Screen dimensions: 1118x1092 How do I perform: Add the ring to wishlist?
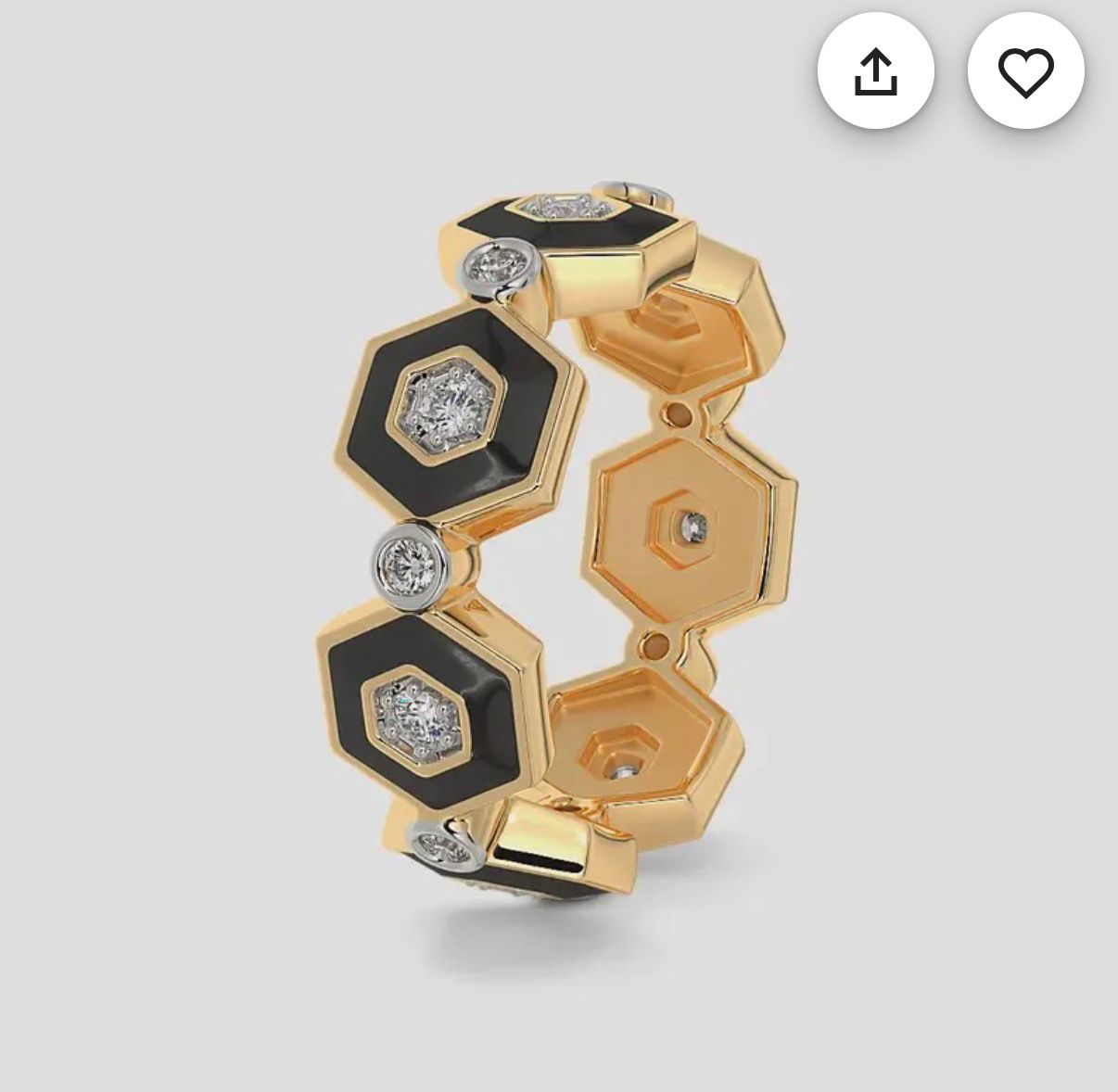(x=1025, y=72)
